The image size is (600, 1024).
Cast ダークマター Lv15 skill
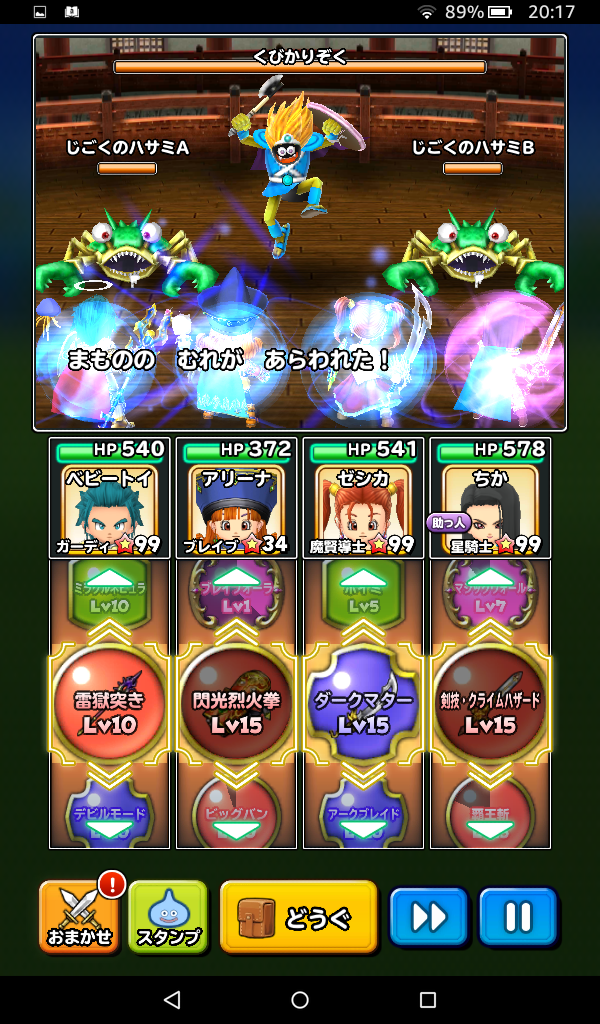(x=363, y=702)
